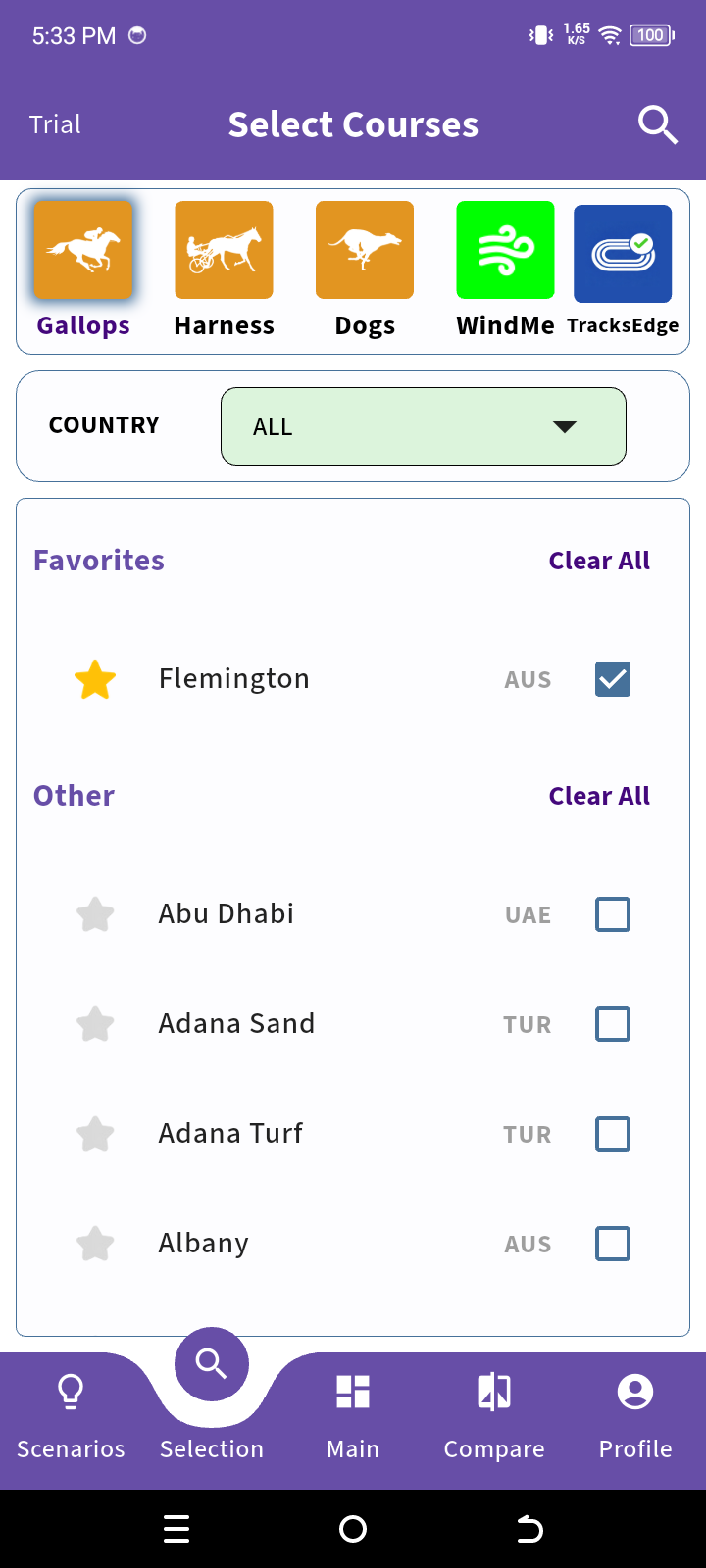Check the Abu Dhabi checkbox
Viewport: 706px width, 1568px height.
612,914
